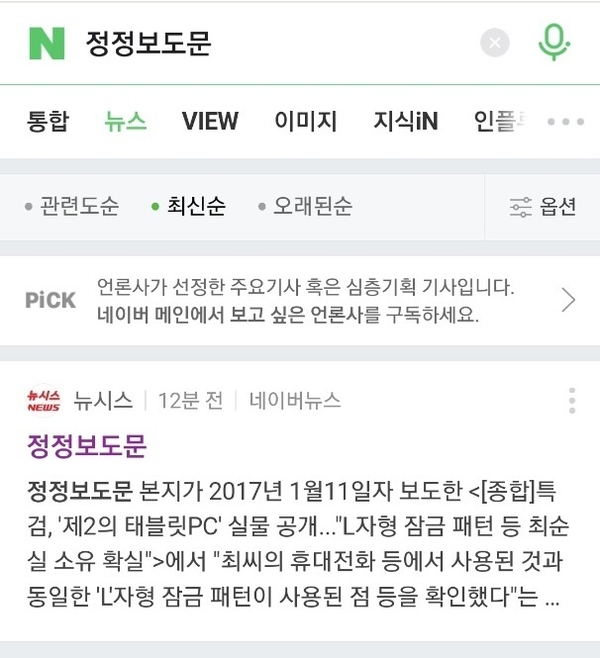Open the article titled 정정보도문
Screen dimensions: 600x658
(x=87, y=445)
